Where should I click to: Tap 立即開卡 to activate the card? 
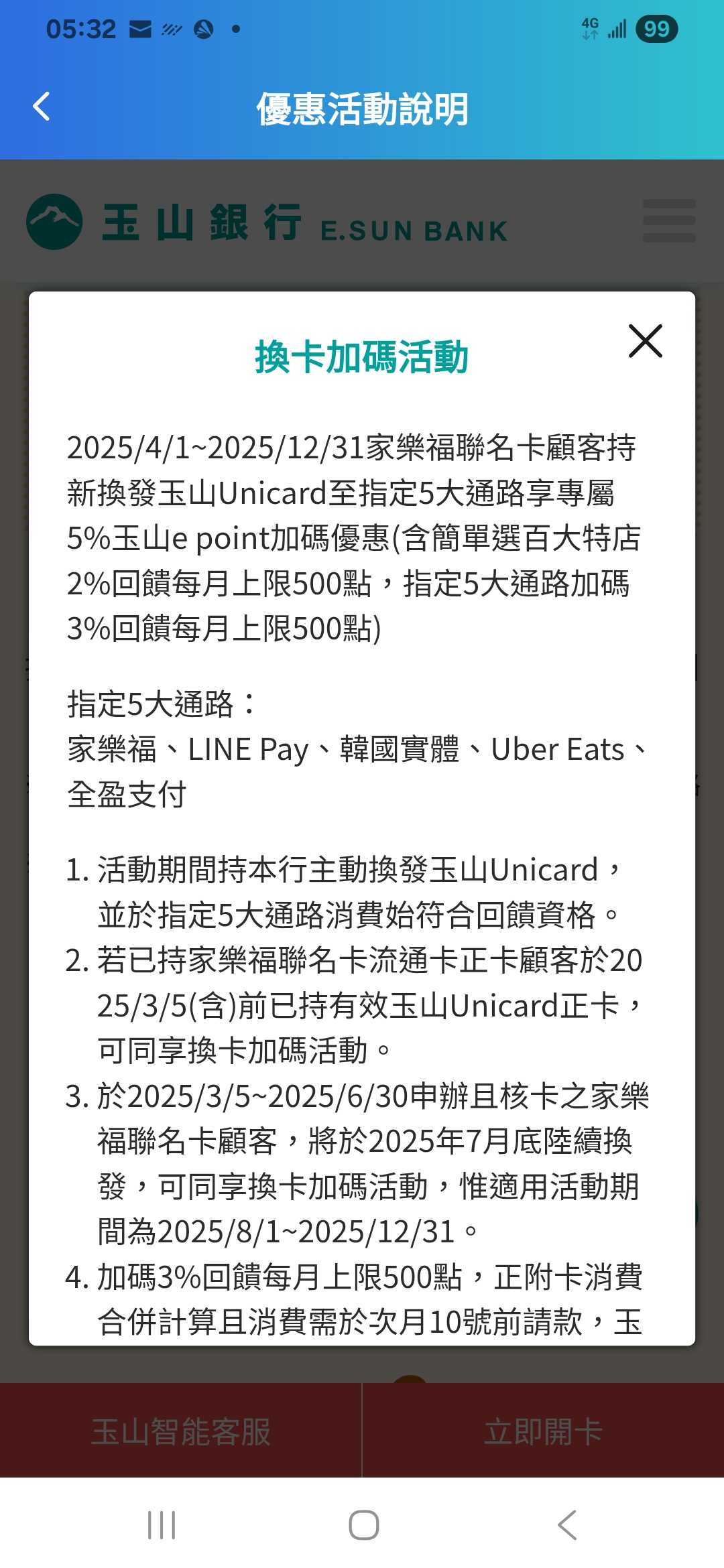pos(543,1431)
